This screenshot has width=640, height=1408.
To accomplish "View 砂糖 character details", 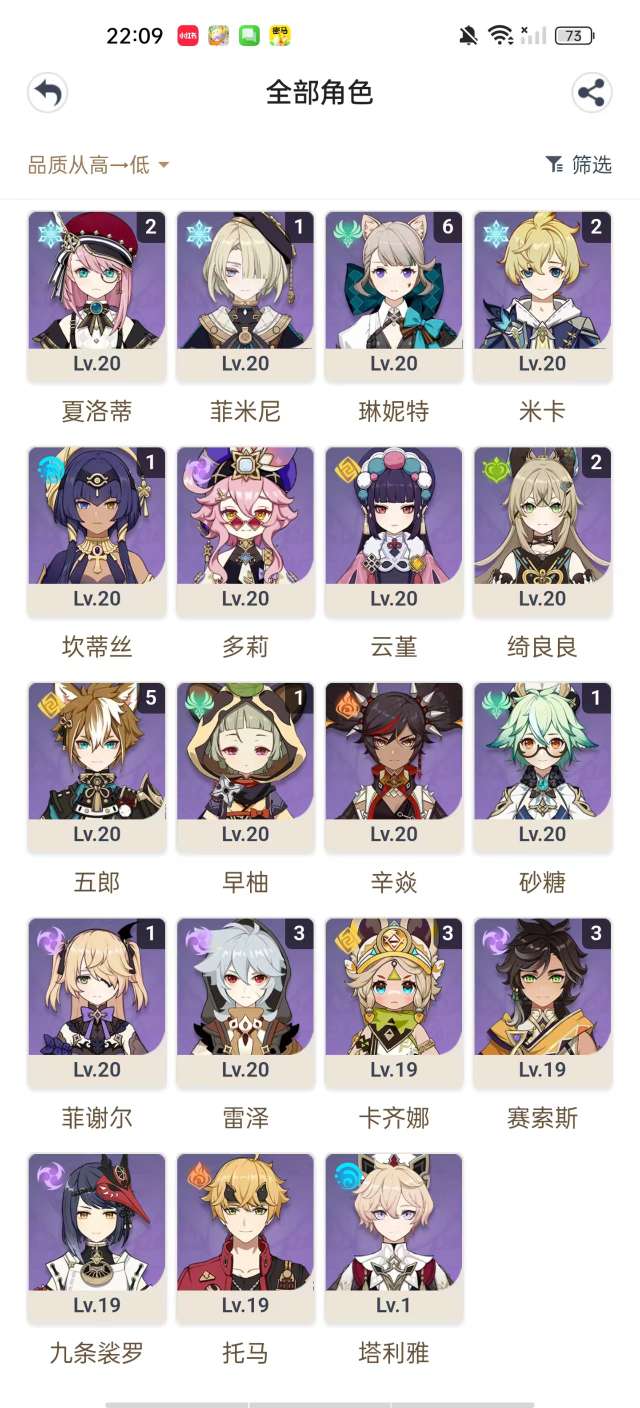I will point(542,767).
